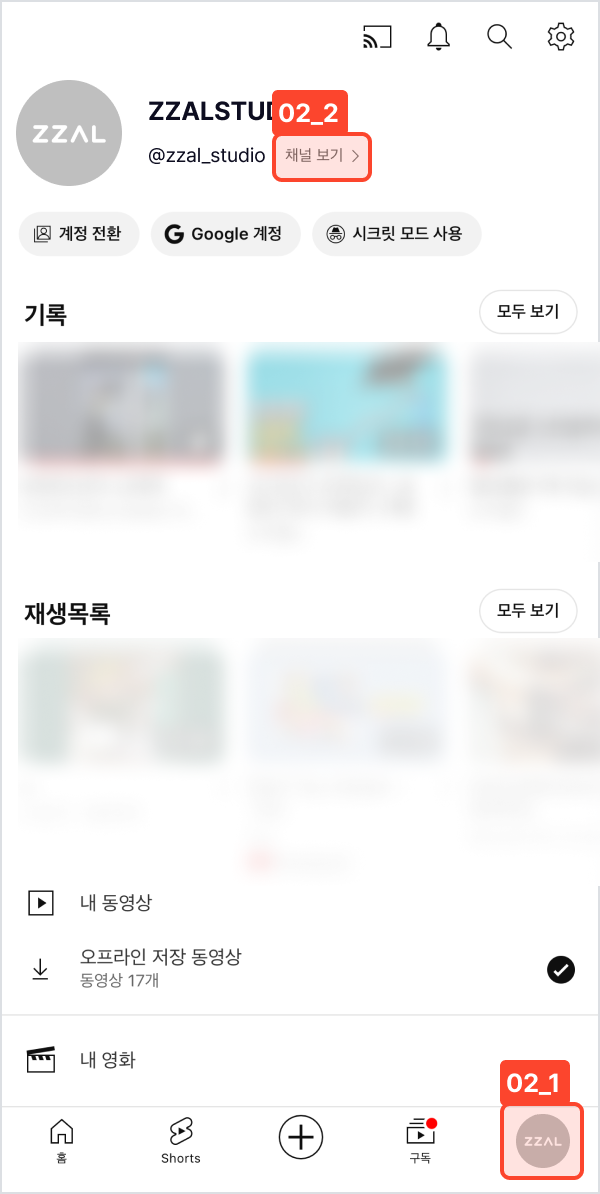
Task: Open 오프라인 저장 동영상
Action: (x=160, y=967)
